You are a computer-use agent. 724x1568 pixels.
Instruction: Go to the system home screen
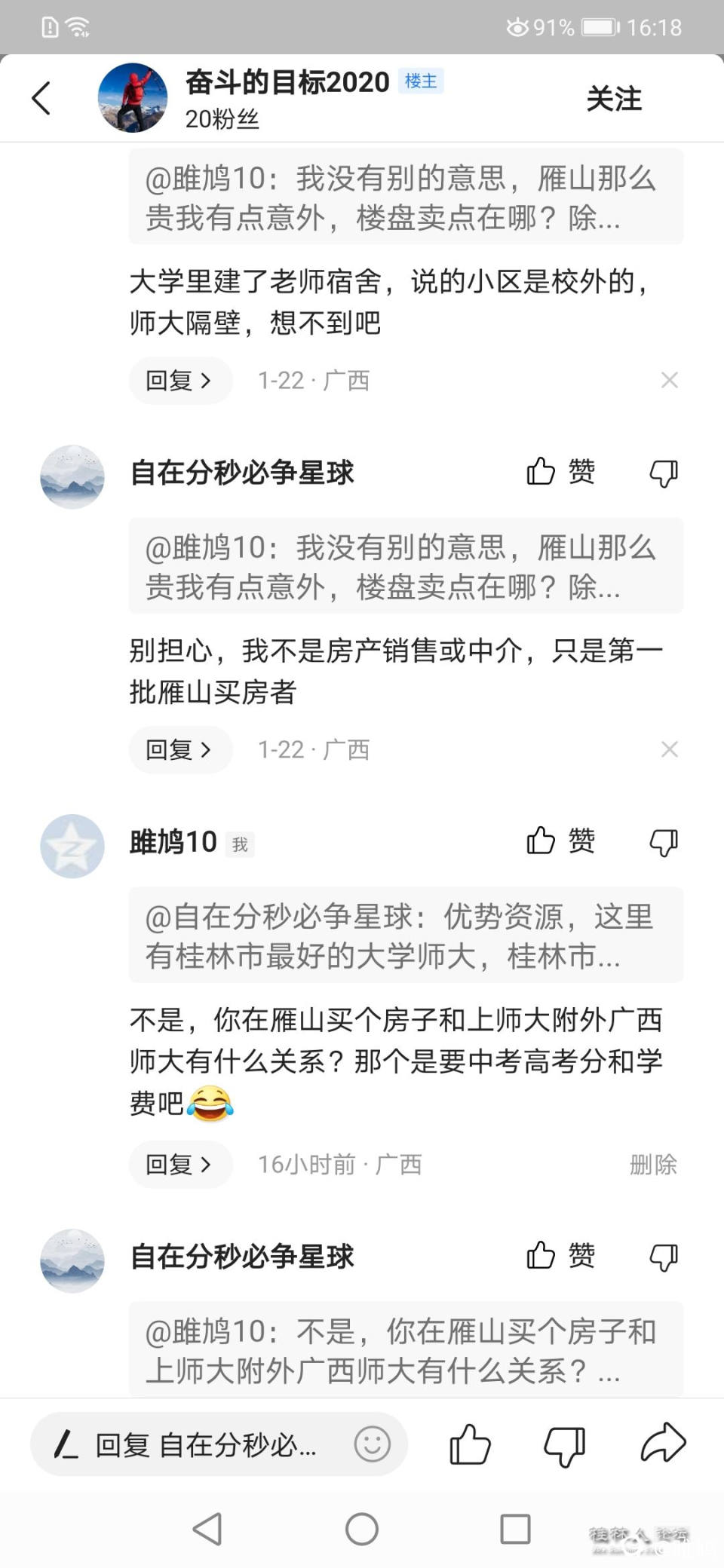point(362,1530)
